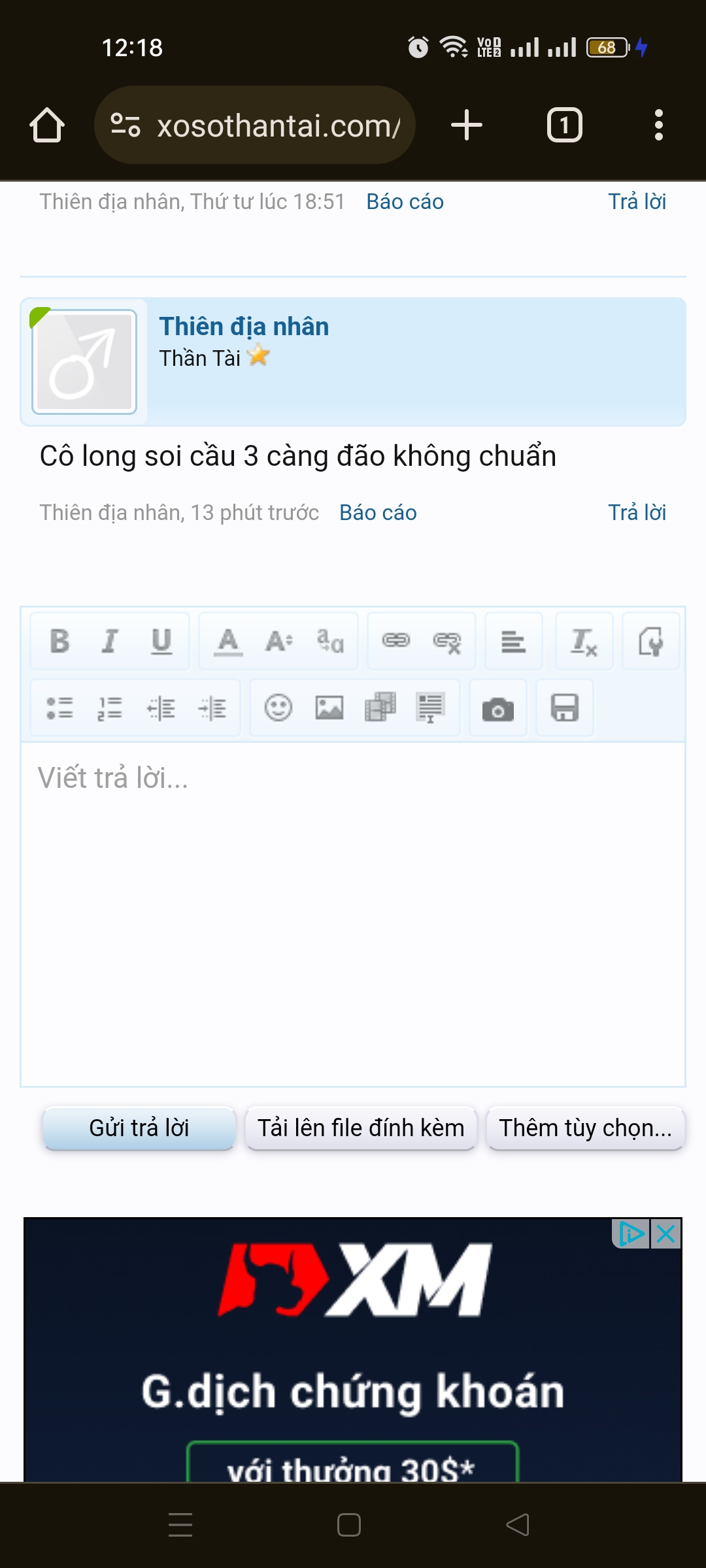This screenshot has height=1568, width=706.
Task: Toggle underline formatting
Action: (161, 642)
